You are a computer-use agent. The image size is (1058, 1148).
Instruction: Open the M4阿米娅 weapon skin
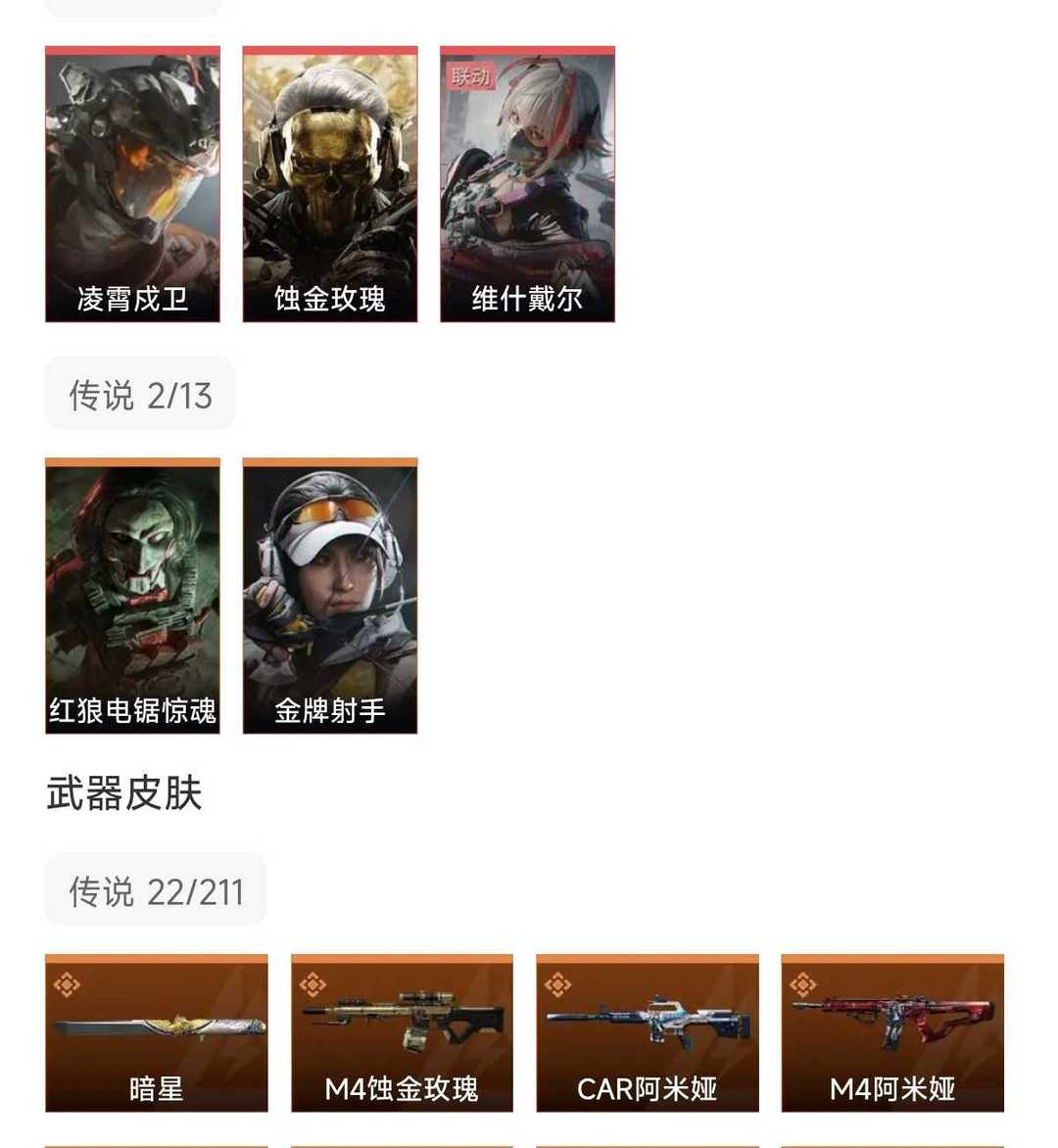pyautogui.click(x=892, y=1032)
